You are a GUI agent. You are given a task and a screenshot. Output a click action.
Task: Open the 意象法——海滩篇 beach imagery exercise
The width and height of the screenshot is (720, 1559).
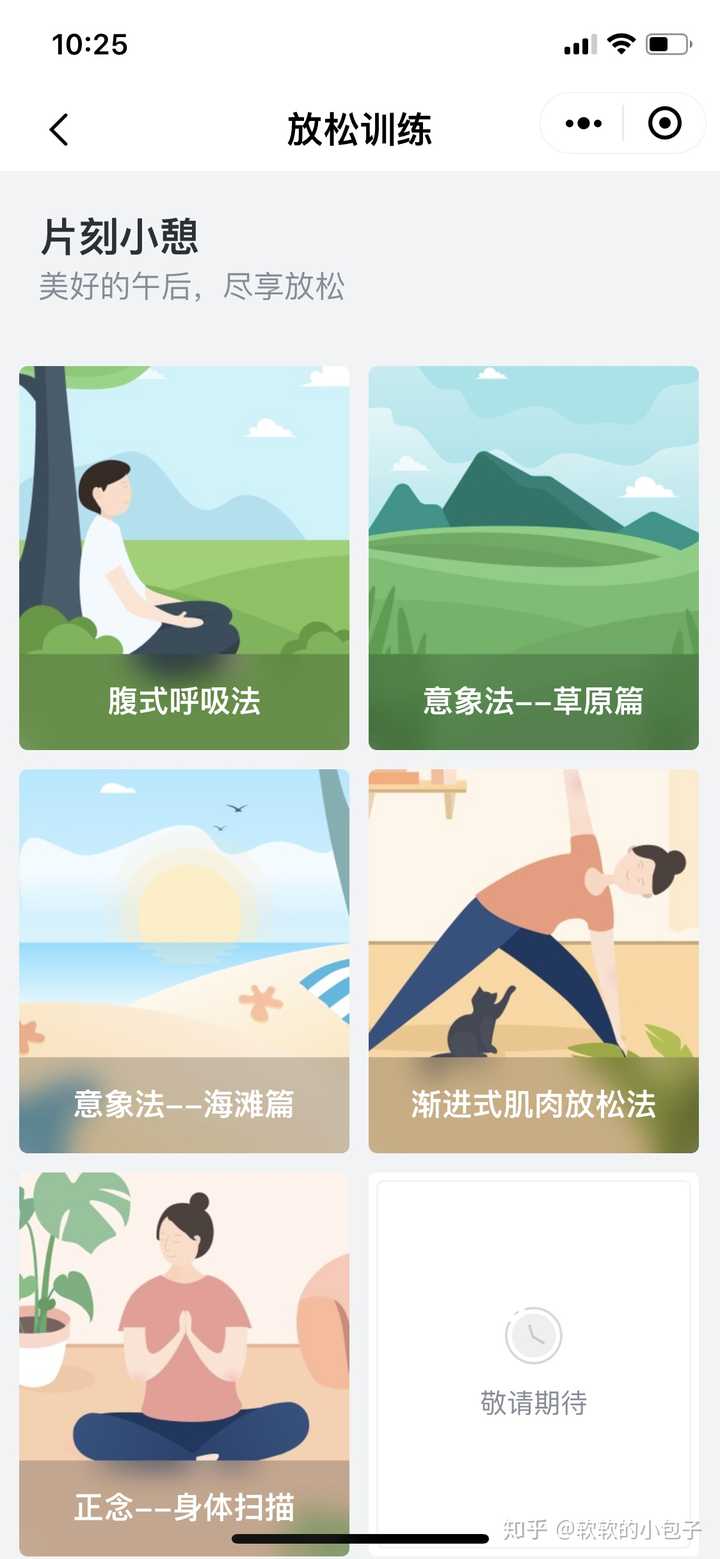[184, 960]
